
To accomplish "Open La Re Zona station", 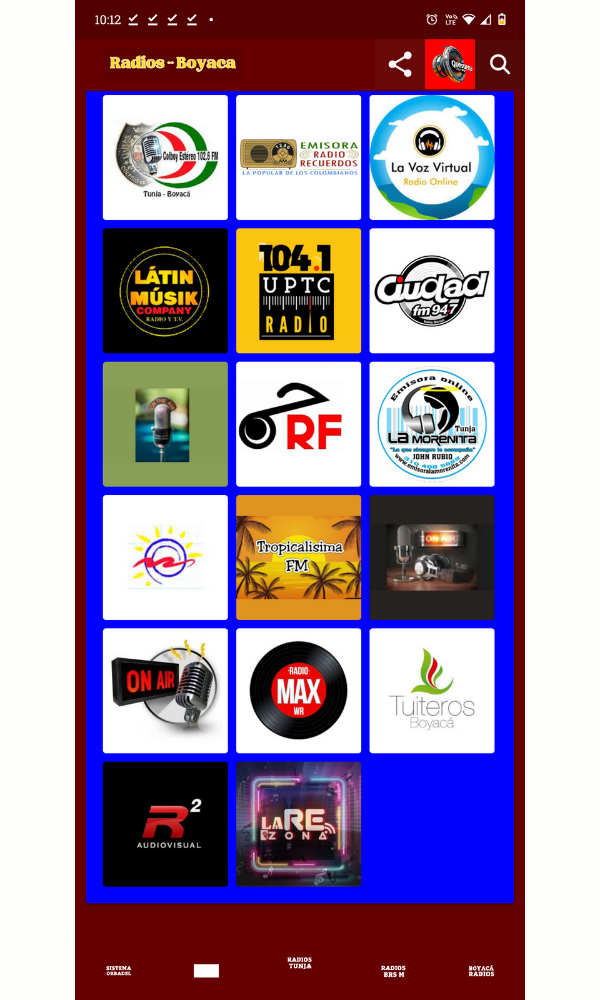I will 298,824.
